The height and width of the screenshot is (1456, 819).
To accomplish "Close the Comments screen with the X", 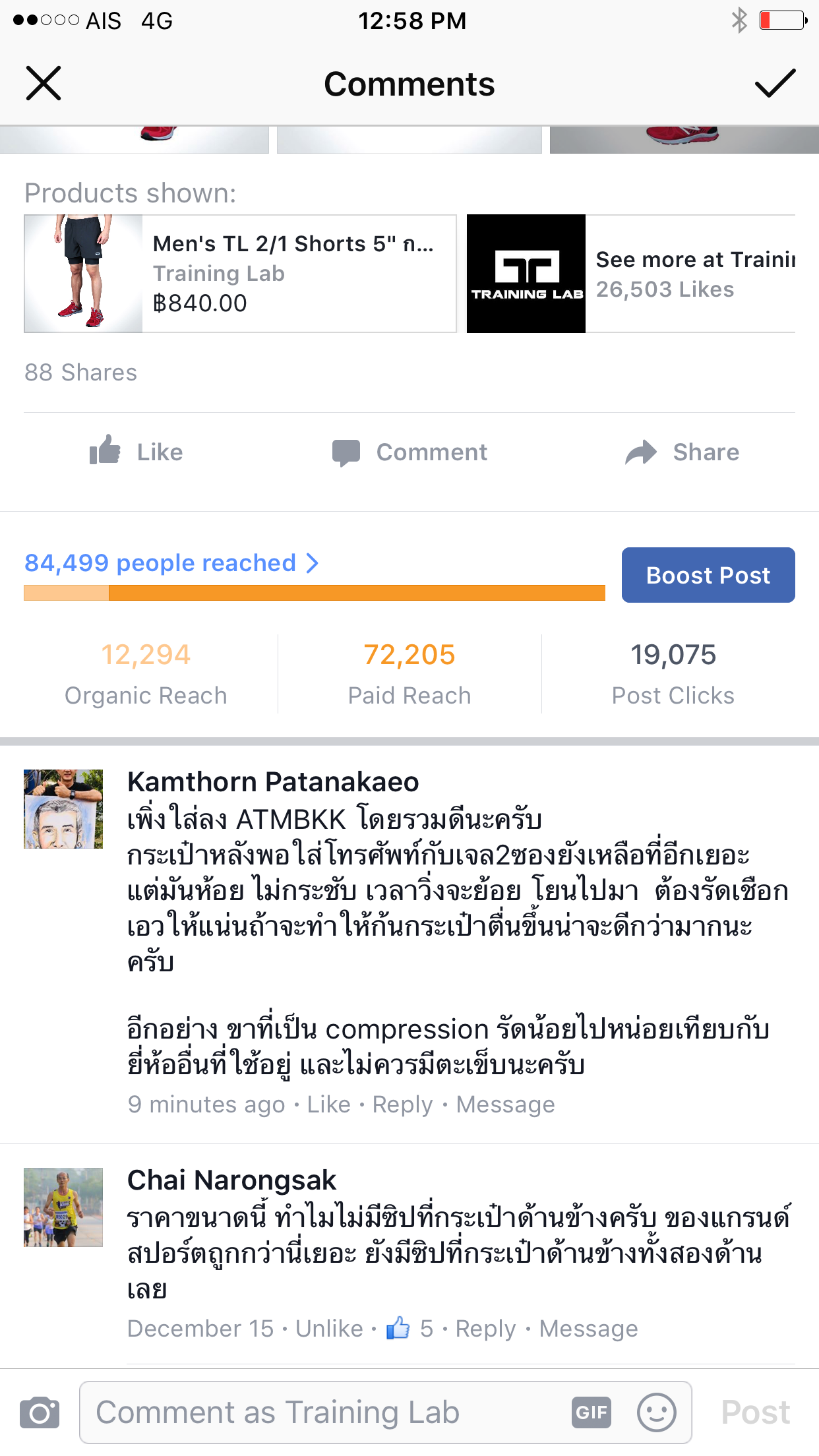I will point(44,84).
